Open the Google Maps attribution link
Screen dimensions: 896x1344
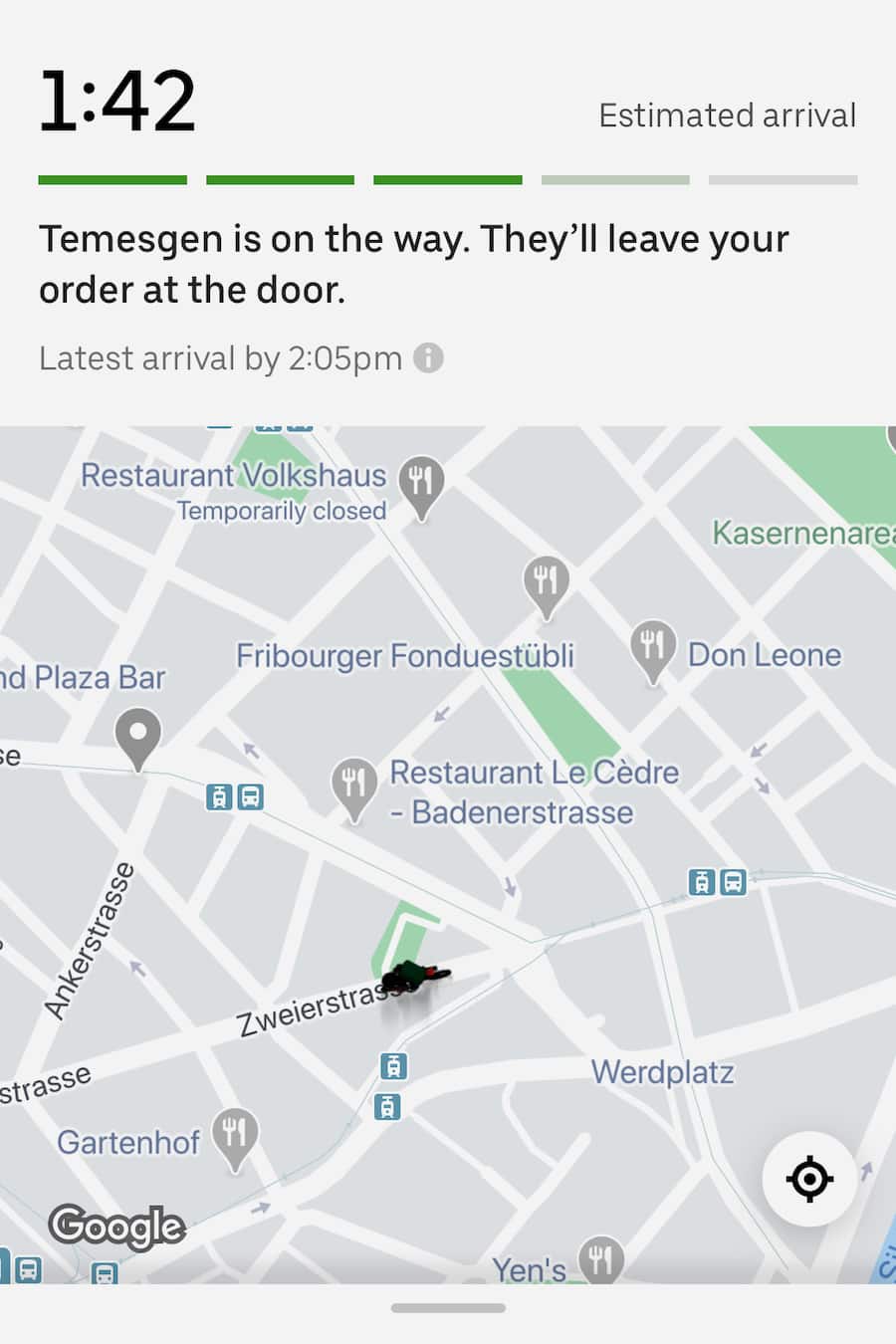tap(115, 1228)
